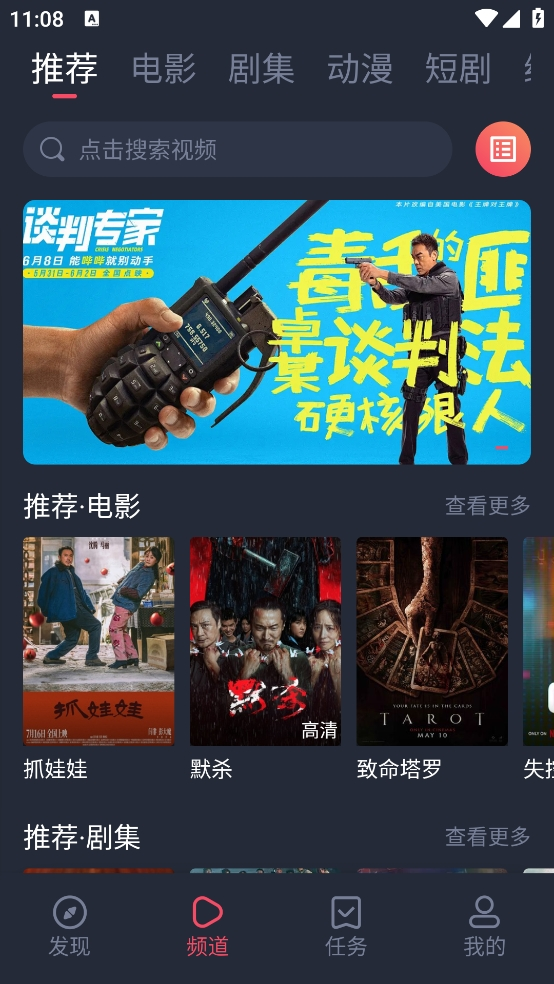The width and height of the screenshot is (554, 984).
Task: Switch to the 剧集 top tab
Action: click(x=262, y=68)
